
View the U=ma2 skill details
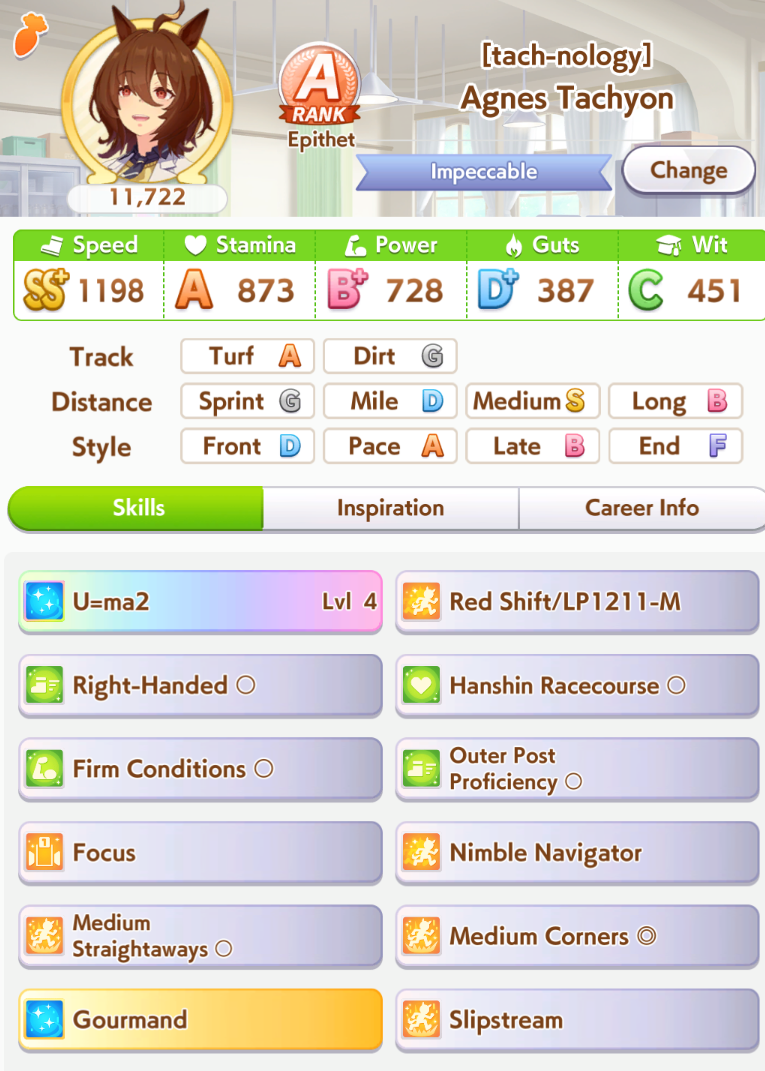tap(200, 602)
